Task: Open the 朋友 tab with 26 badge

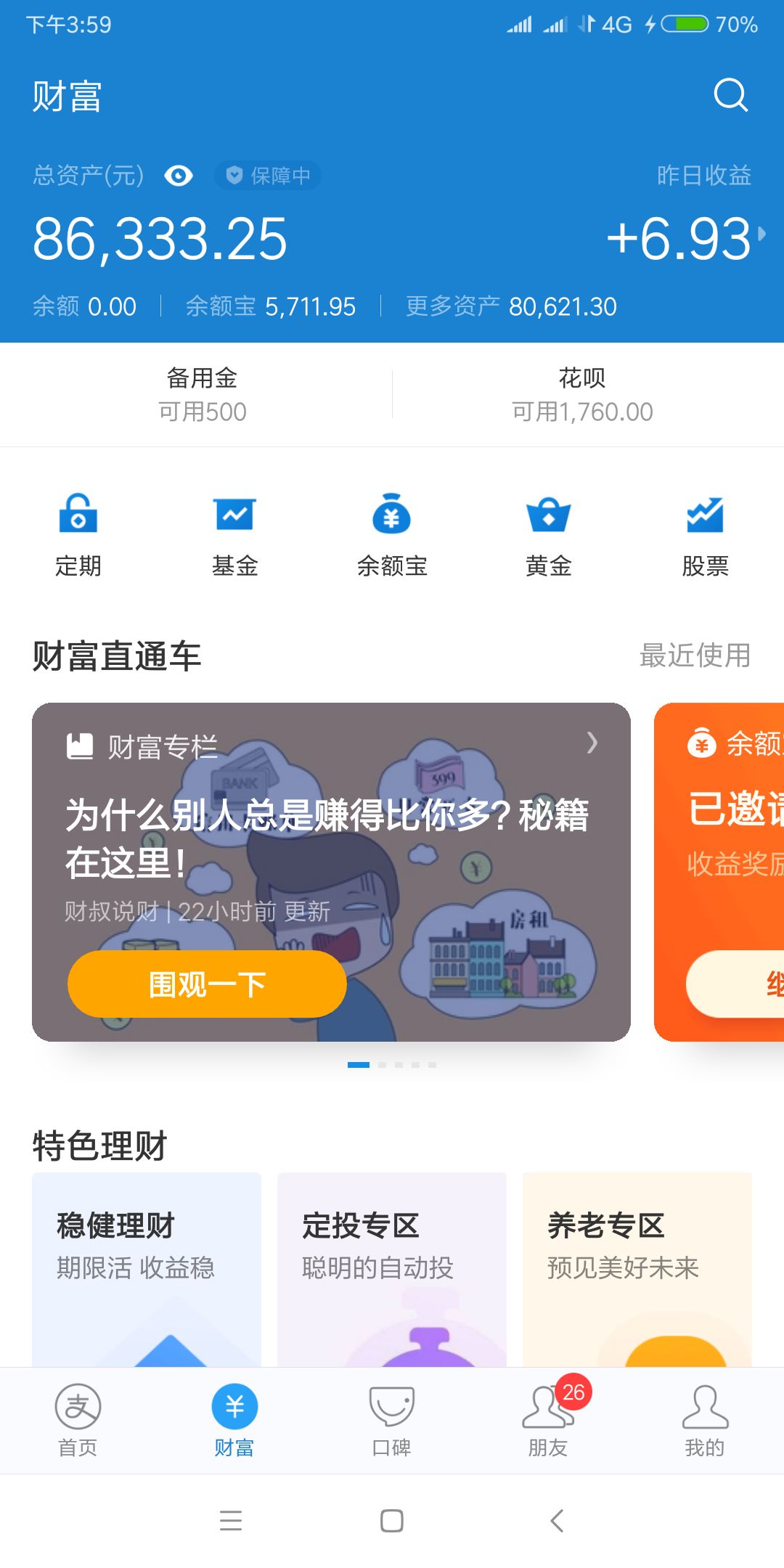Action: (x=549, y=1421)
